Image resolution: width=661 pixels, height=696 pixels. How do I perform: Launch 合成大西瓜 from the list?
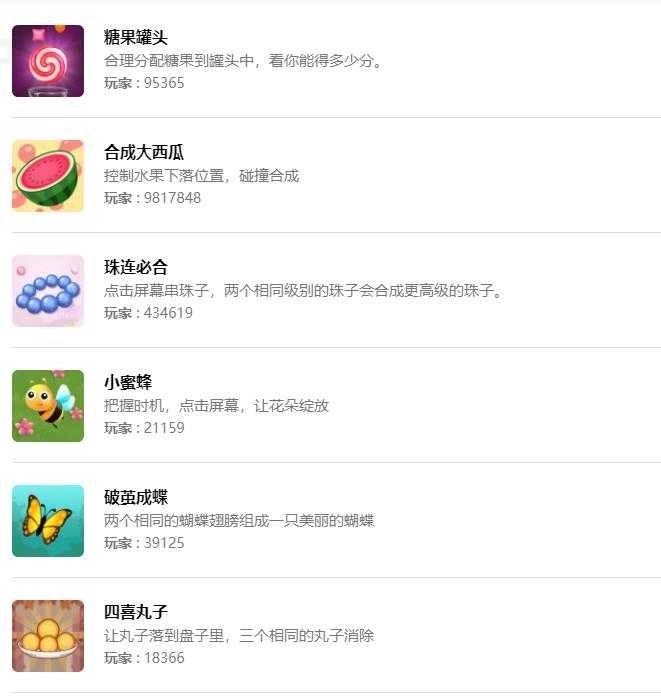click(144, 153)
